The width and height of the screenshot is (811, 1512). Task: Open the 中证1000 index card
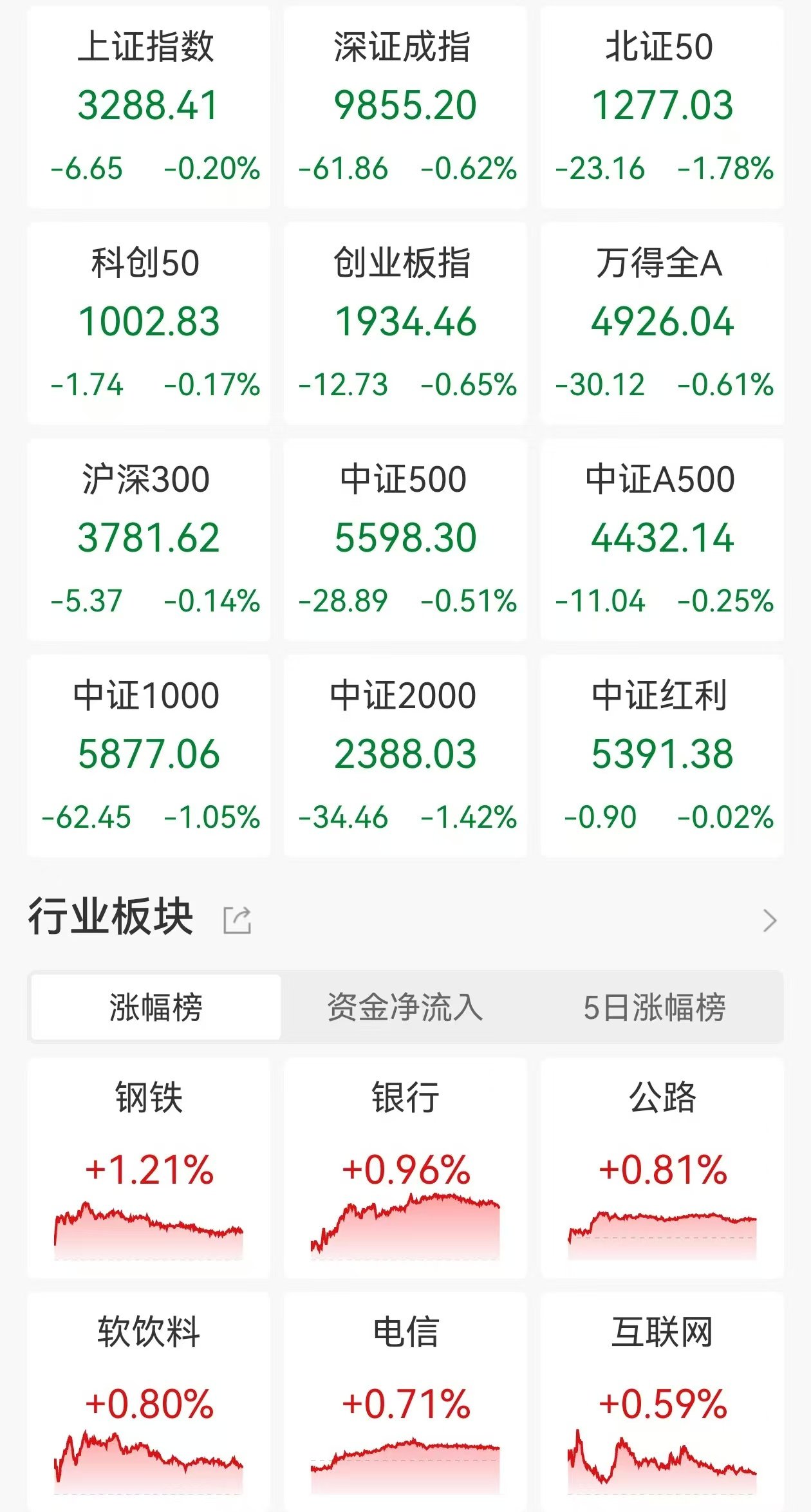pos(149,756)
